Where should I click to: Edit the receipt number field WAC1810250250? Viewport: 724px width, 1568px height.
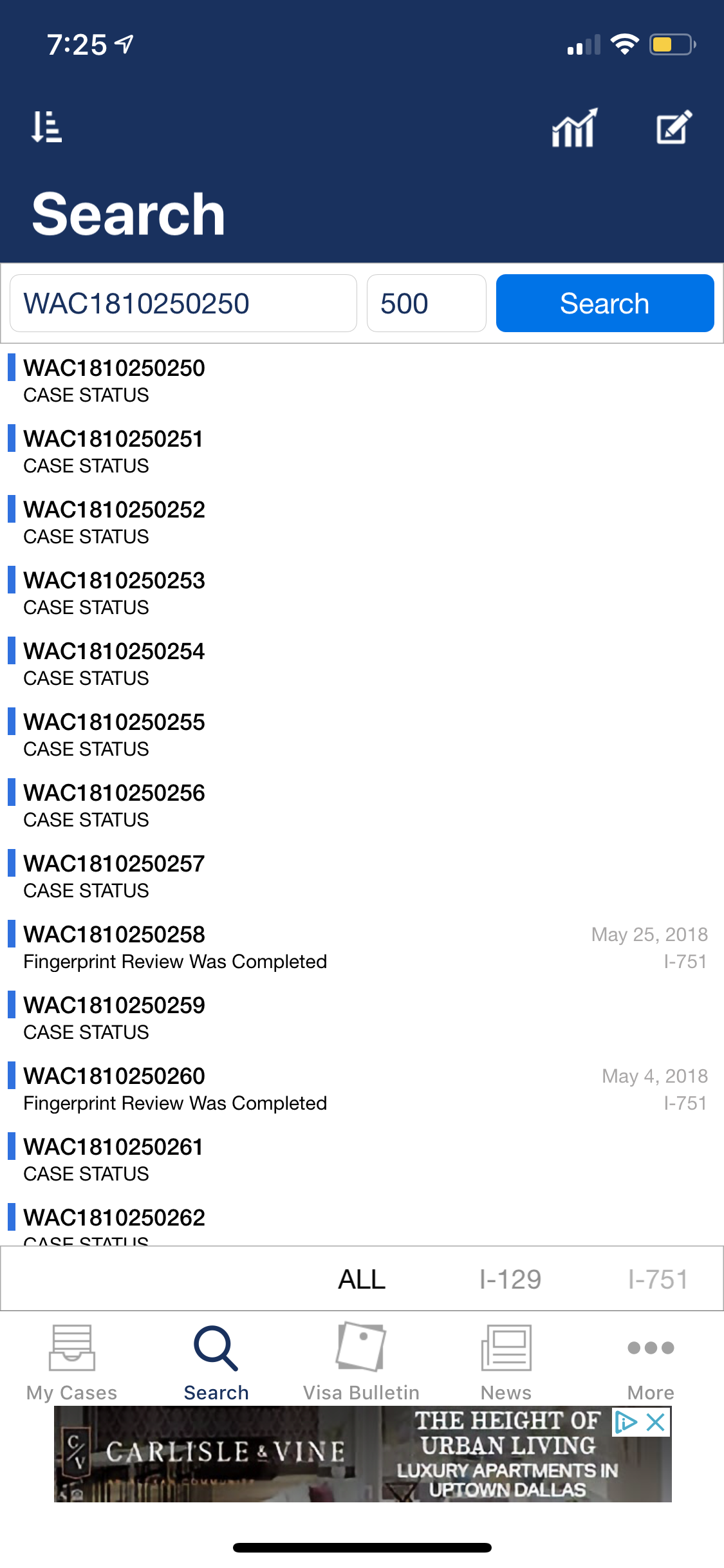coord(183,303)
